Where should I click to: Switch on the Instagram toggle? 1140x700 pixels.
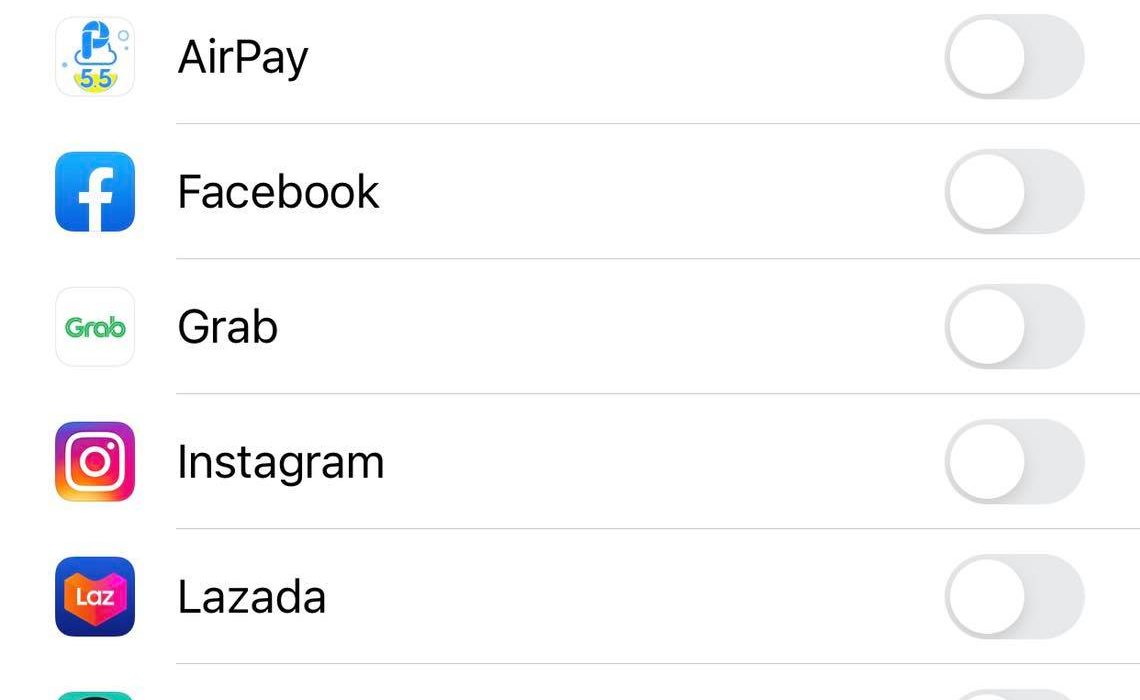pyautogui.click(x=1014, y=462)
